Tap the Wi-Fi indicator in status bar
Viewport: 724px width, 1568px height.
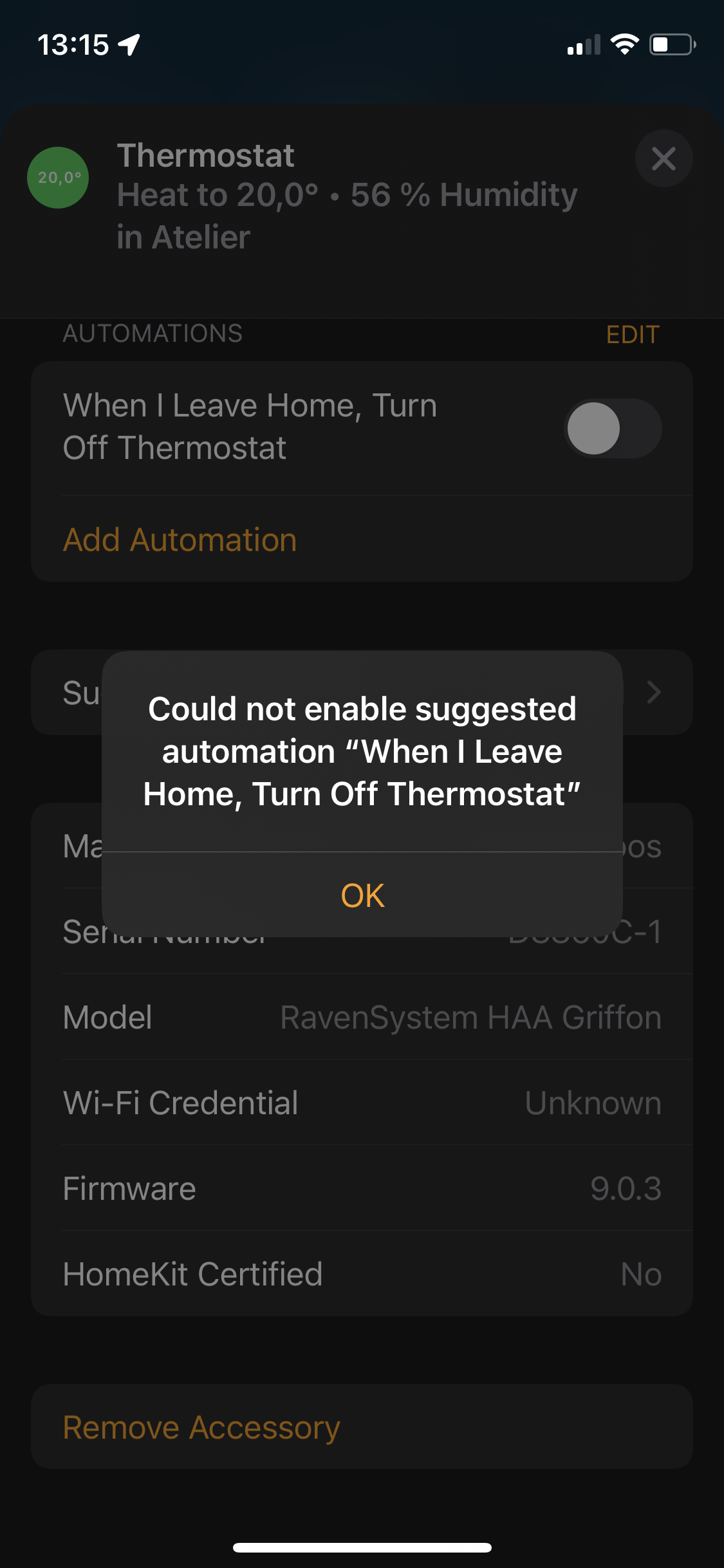click(x=623, y=43)
